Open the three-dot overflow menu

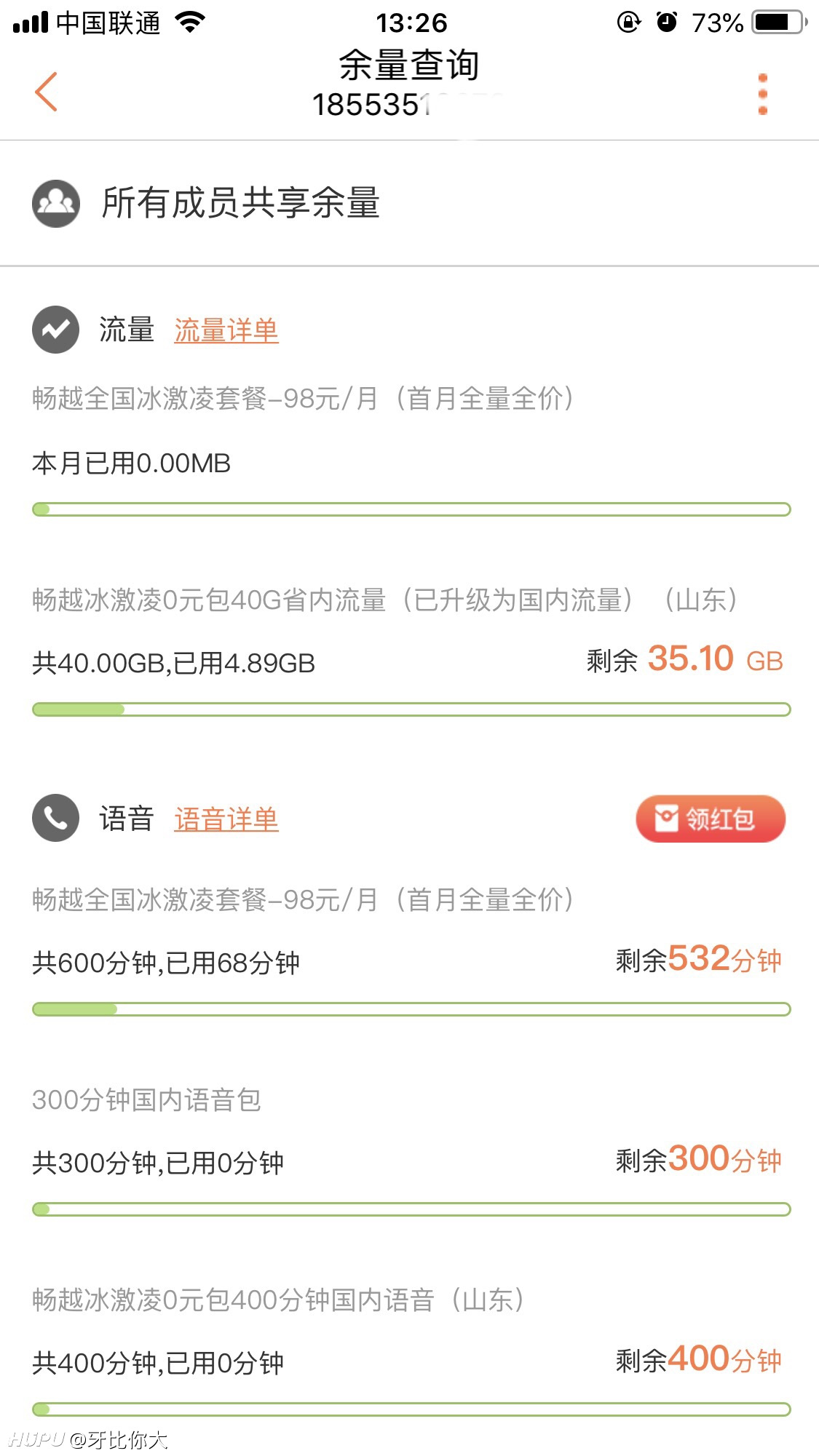762,94
